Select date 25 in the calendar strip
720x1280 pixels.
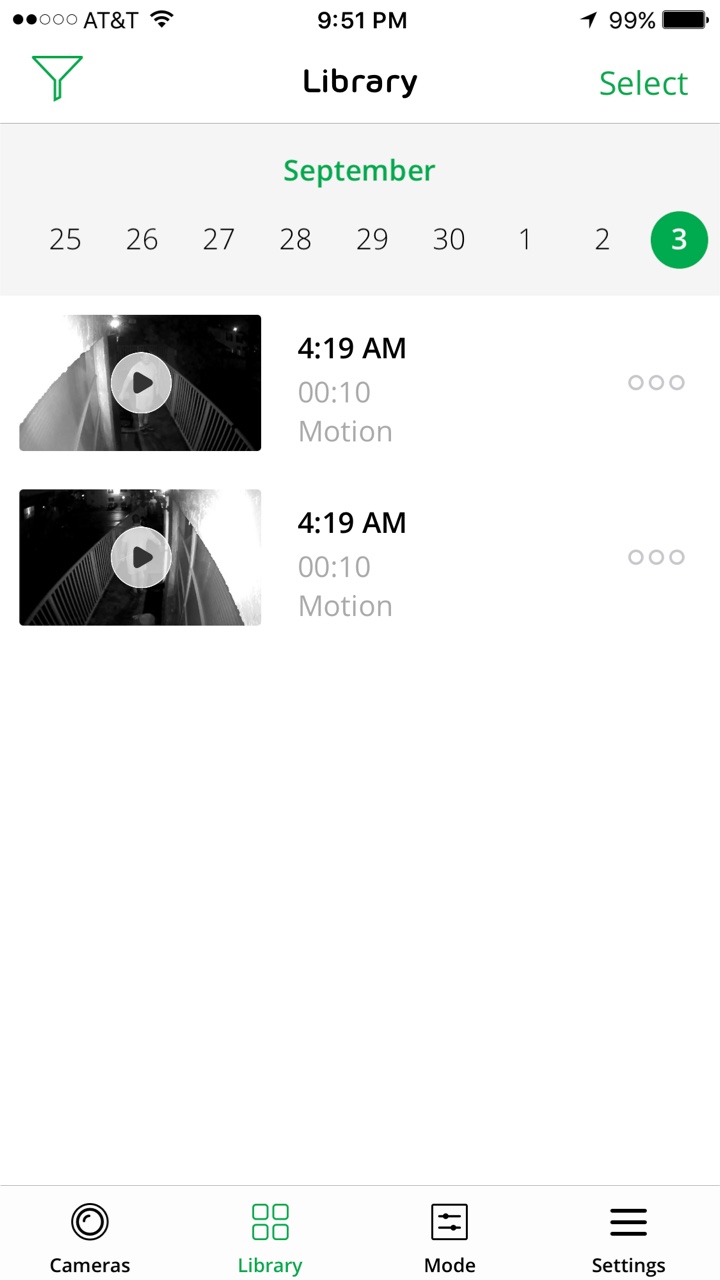[65, 239]
